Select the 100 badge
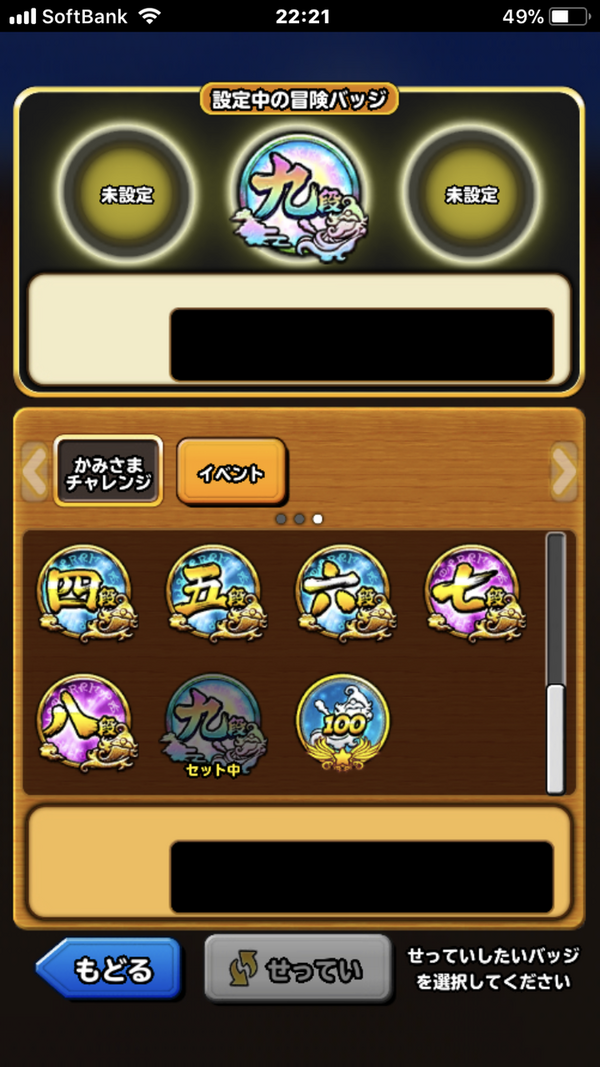This screenshot has height=1067, width=600. click(x=343, y=720)
